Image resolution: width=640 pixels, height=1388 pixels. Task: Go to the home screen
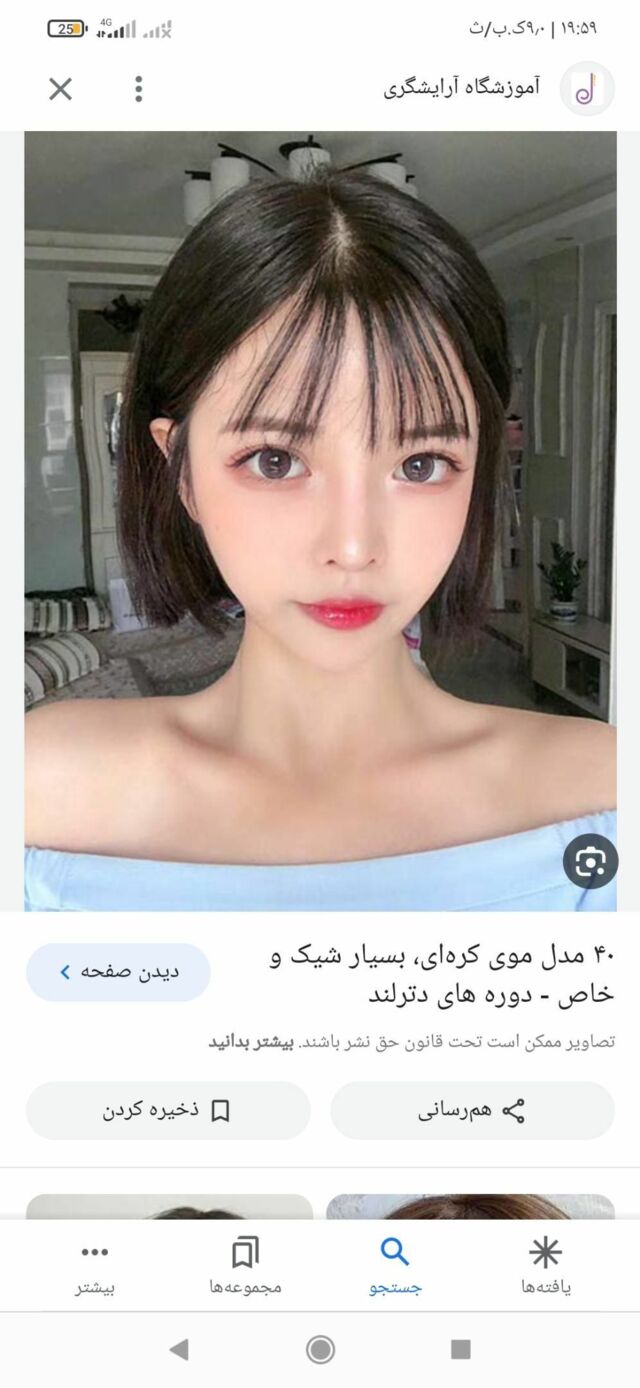(x=320, y=1350)
